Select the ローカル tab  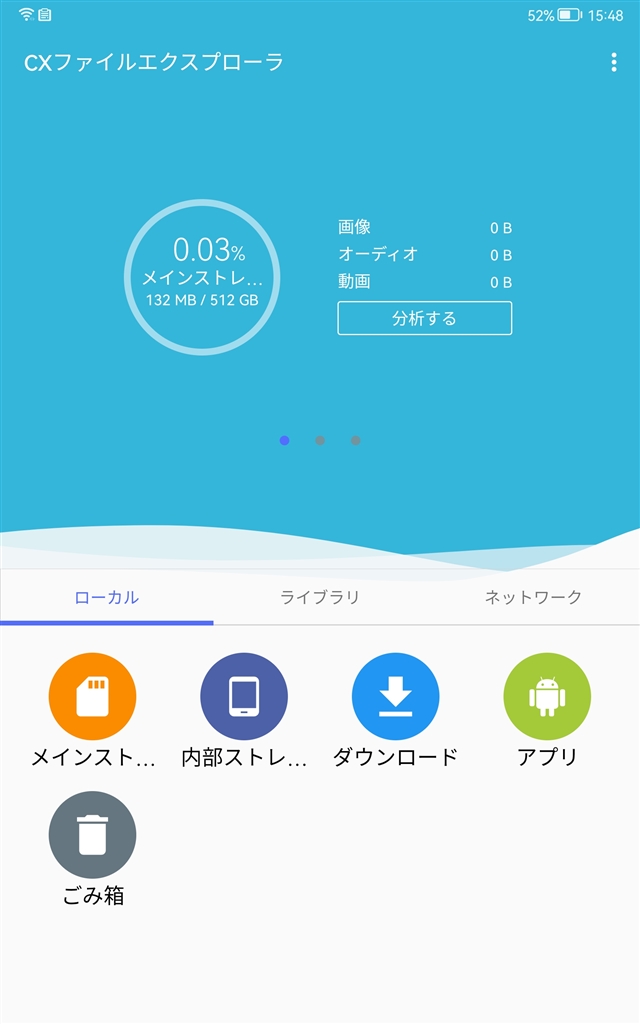click(107, 598)
